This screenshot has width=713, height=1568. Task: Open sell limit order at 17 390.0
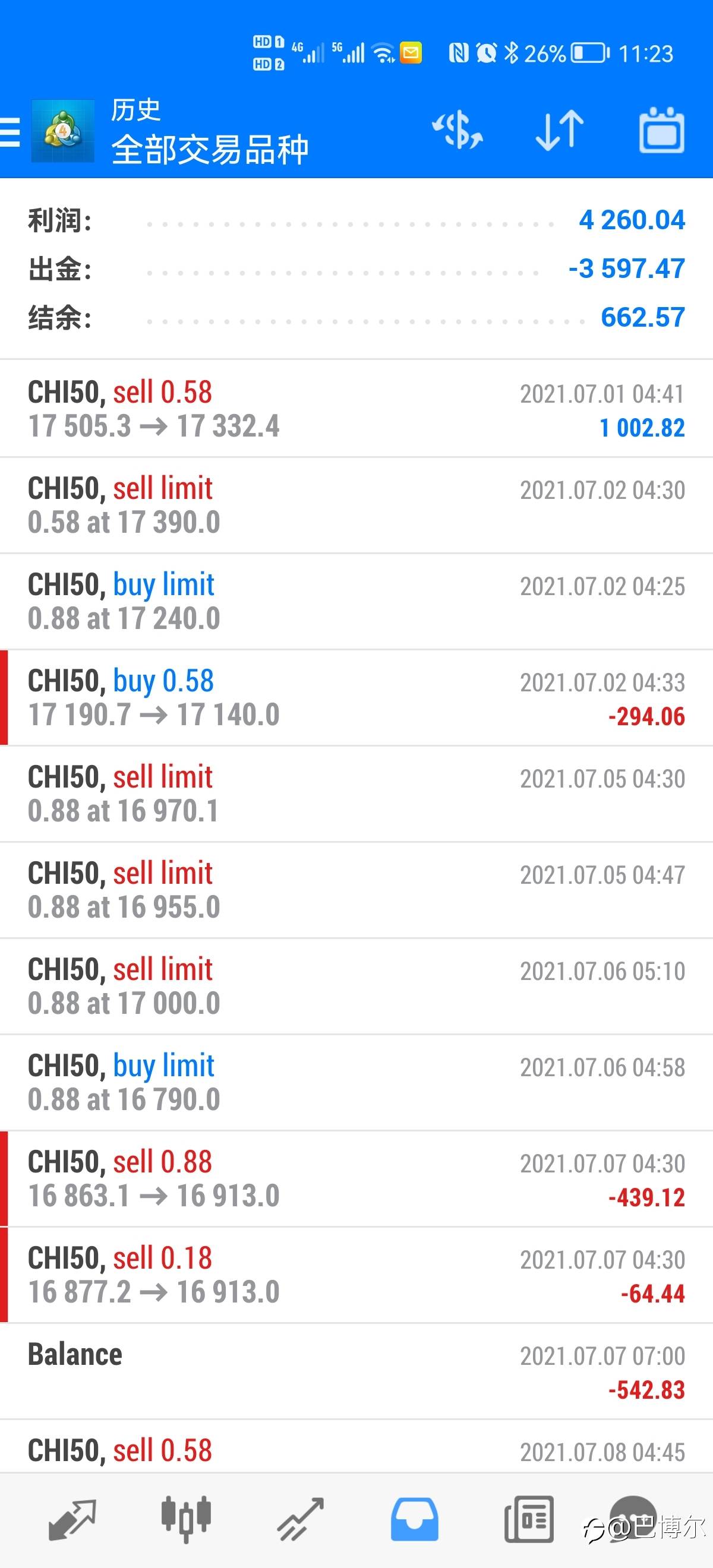356,505
